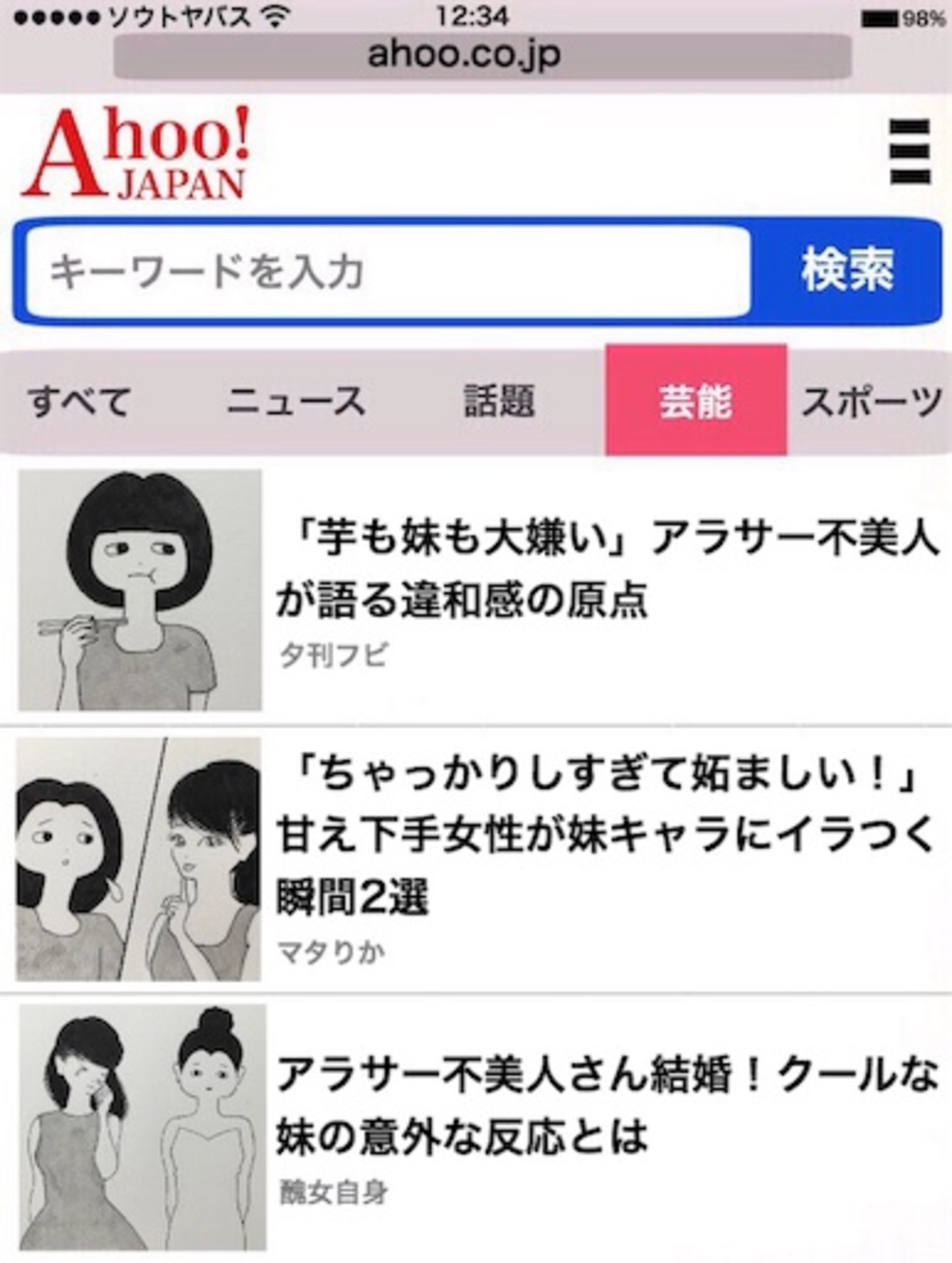Image resolution: width=952 pixels, height=1263 pixels.
Task: Open the article 「芋も妹も大嫌い」
Action: click(x=606, y=569)
